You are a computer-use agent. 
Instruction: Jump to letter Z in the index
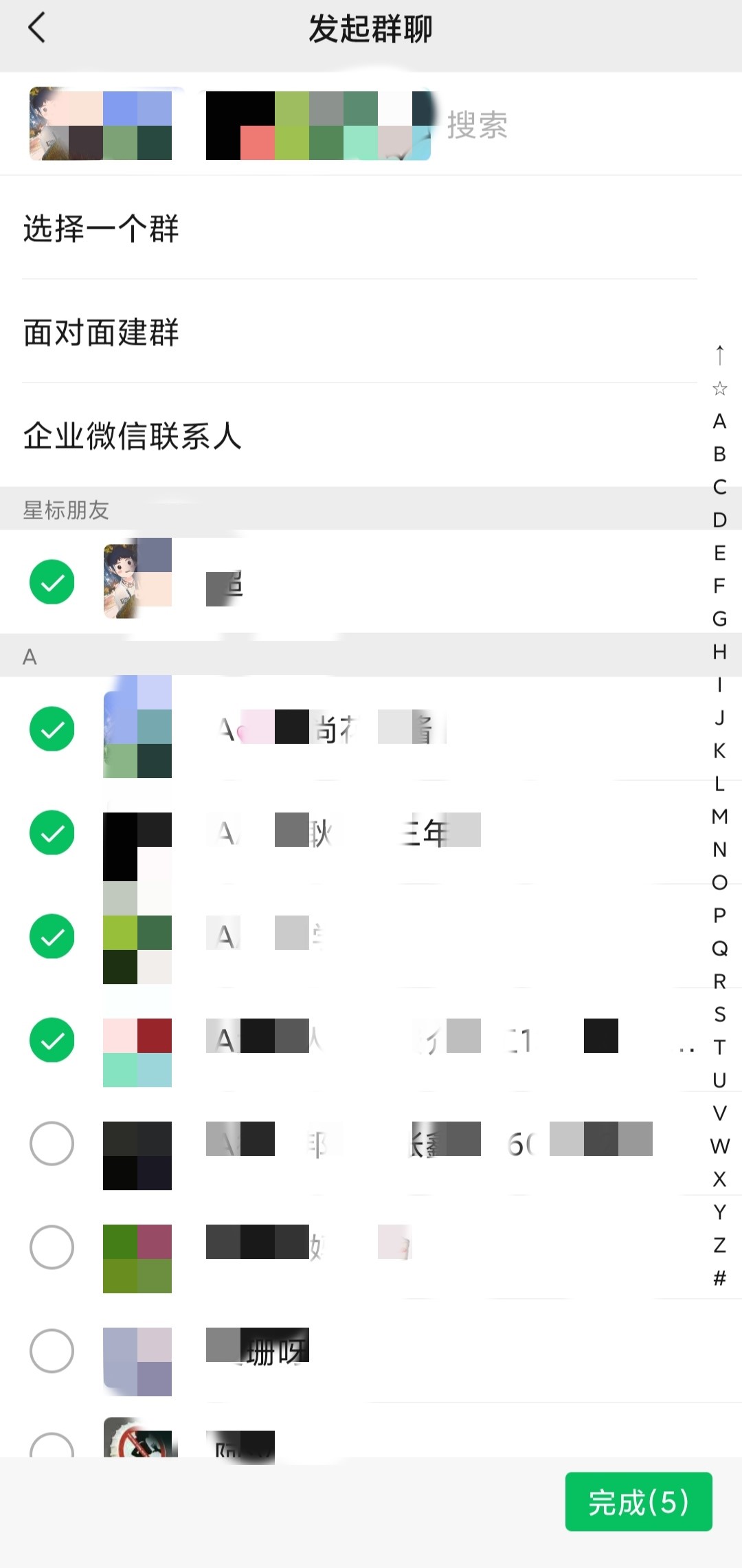point(719,1245)
